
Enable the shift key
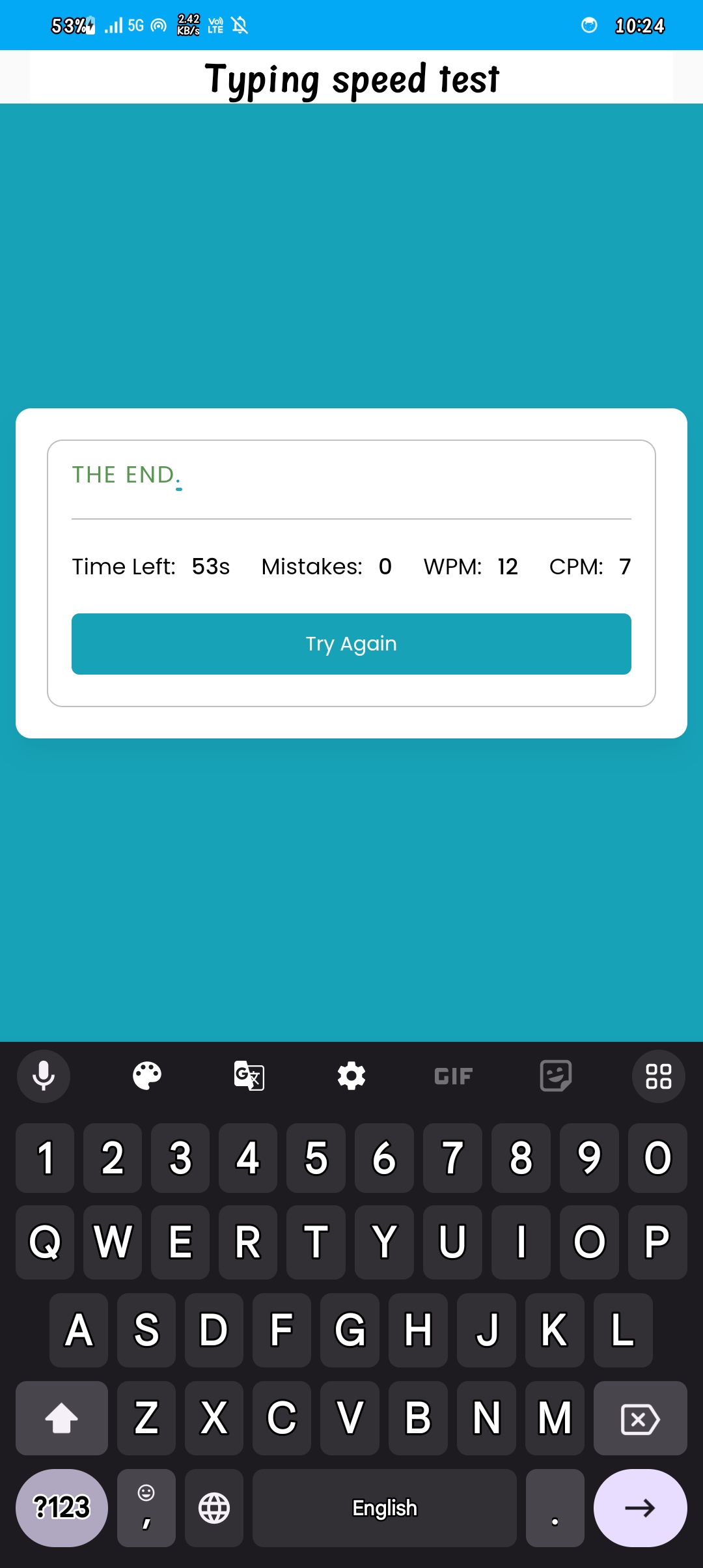pyautogui.click(x=62, y=1418)
